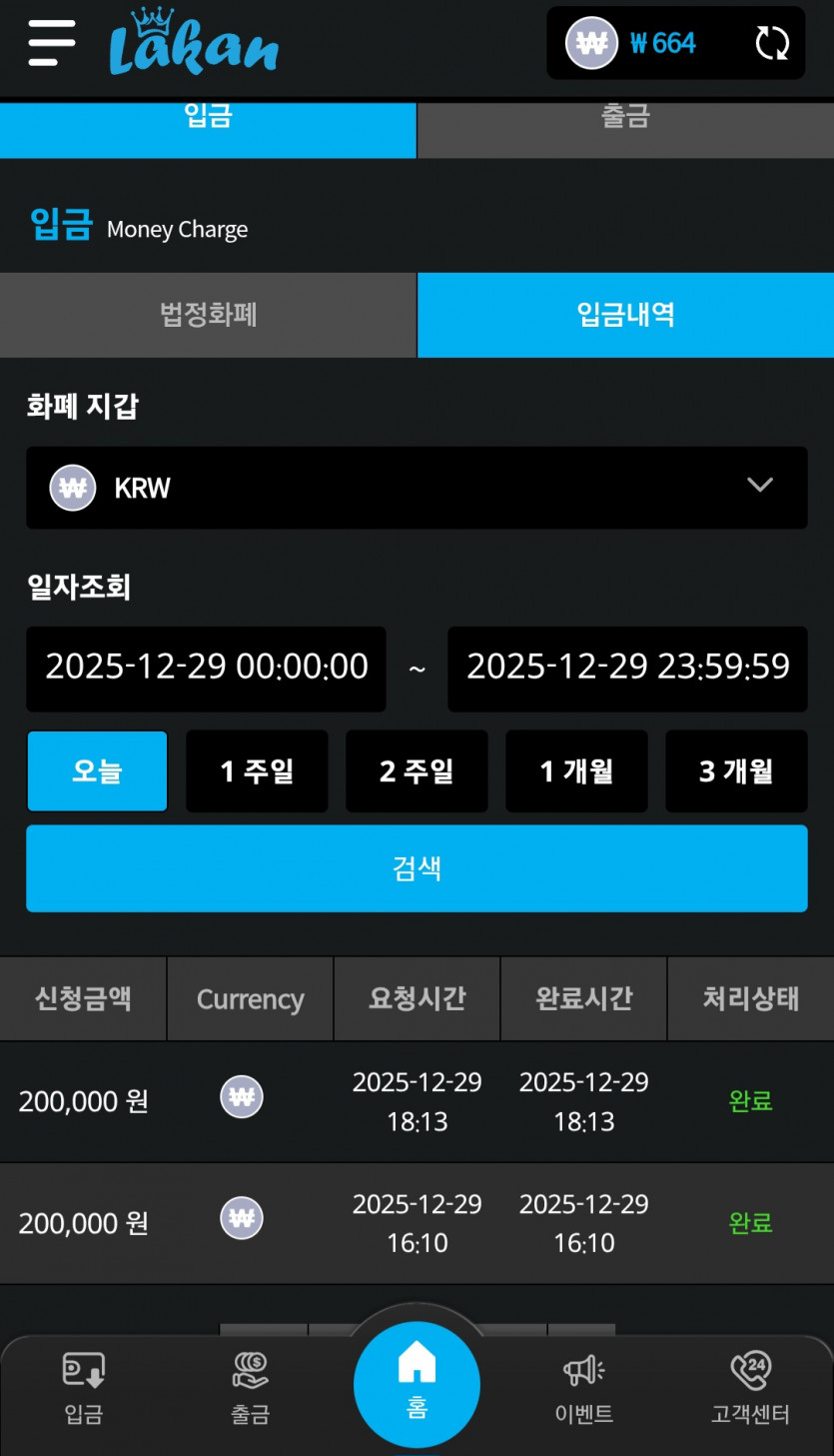Select the 입금 top tab
834x1456 pixels.
click(208, 128)
